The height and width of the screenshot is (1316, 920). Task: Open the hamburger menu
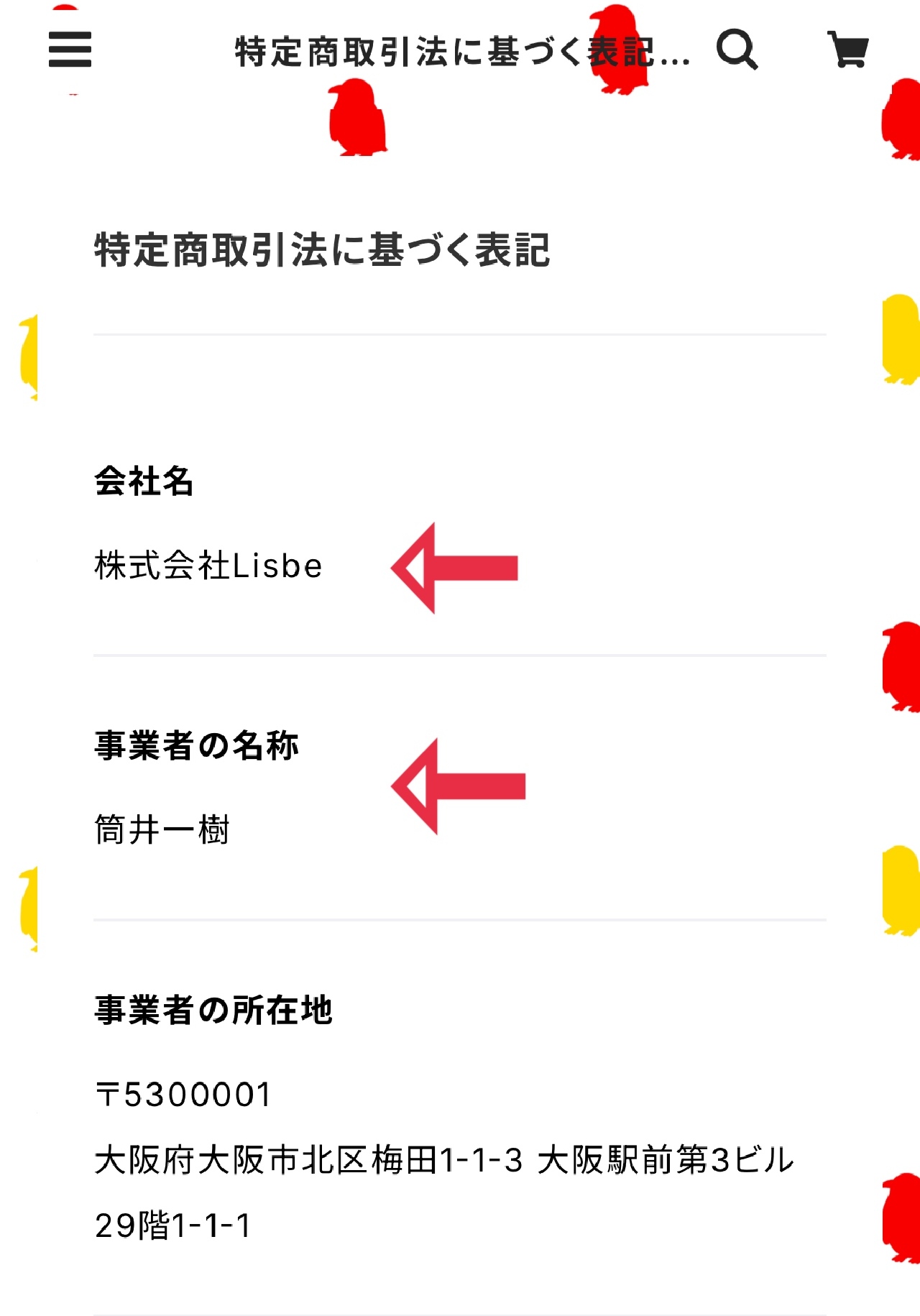(70, 50)
